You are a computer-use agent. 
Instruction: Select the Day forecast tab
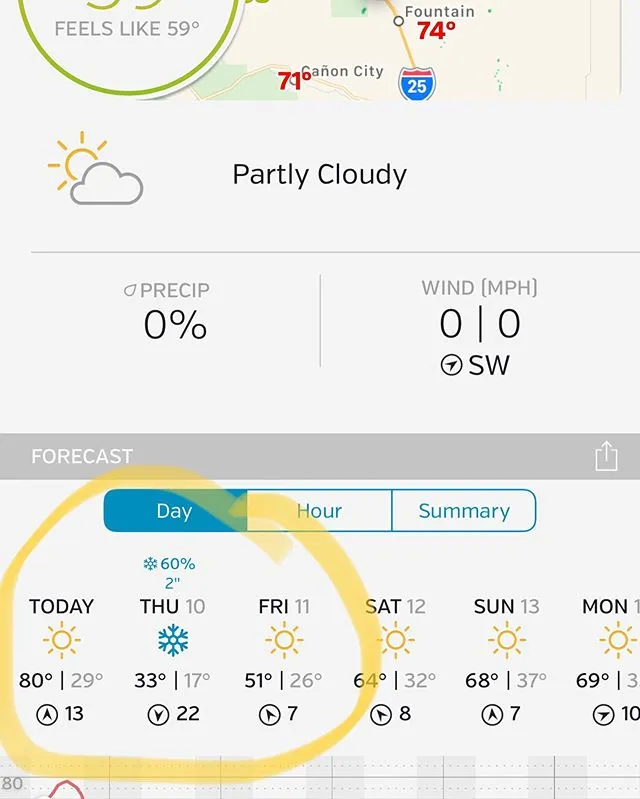tap(175, 511)
